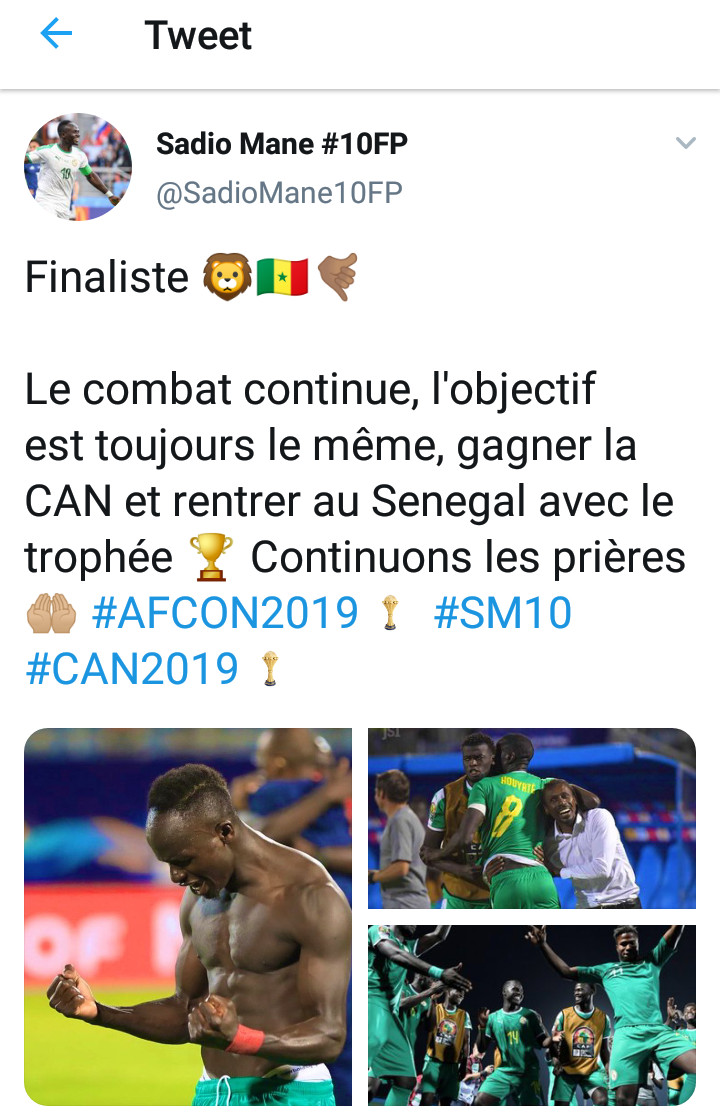Open the @SadioMane10FP account name

279,192
